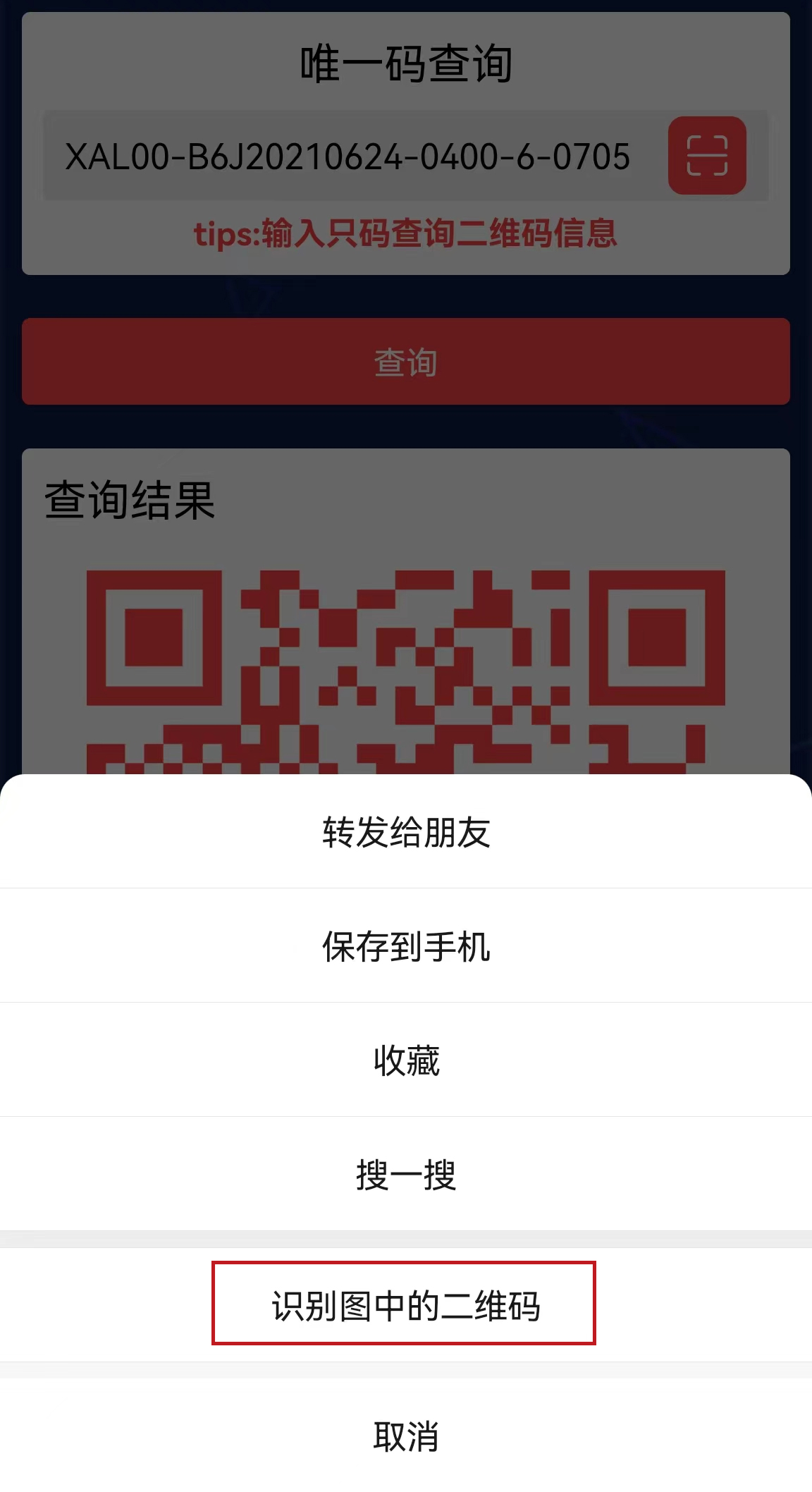Select 转发给朋友 option
The image size is (812, 1492).
[x=406, y=832]
